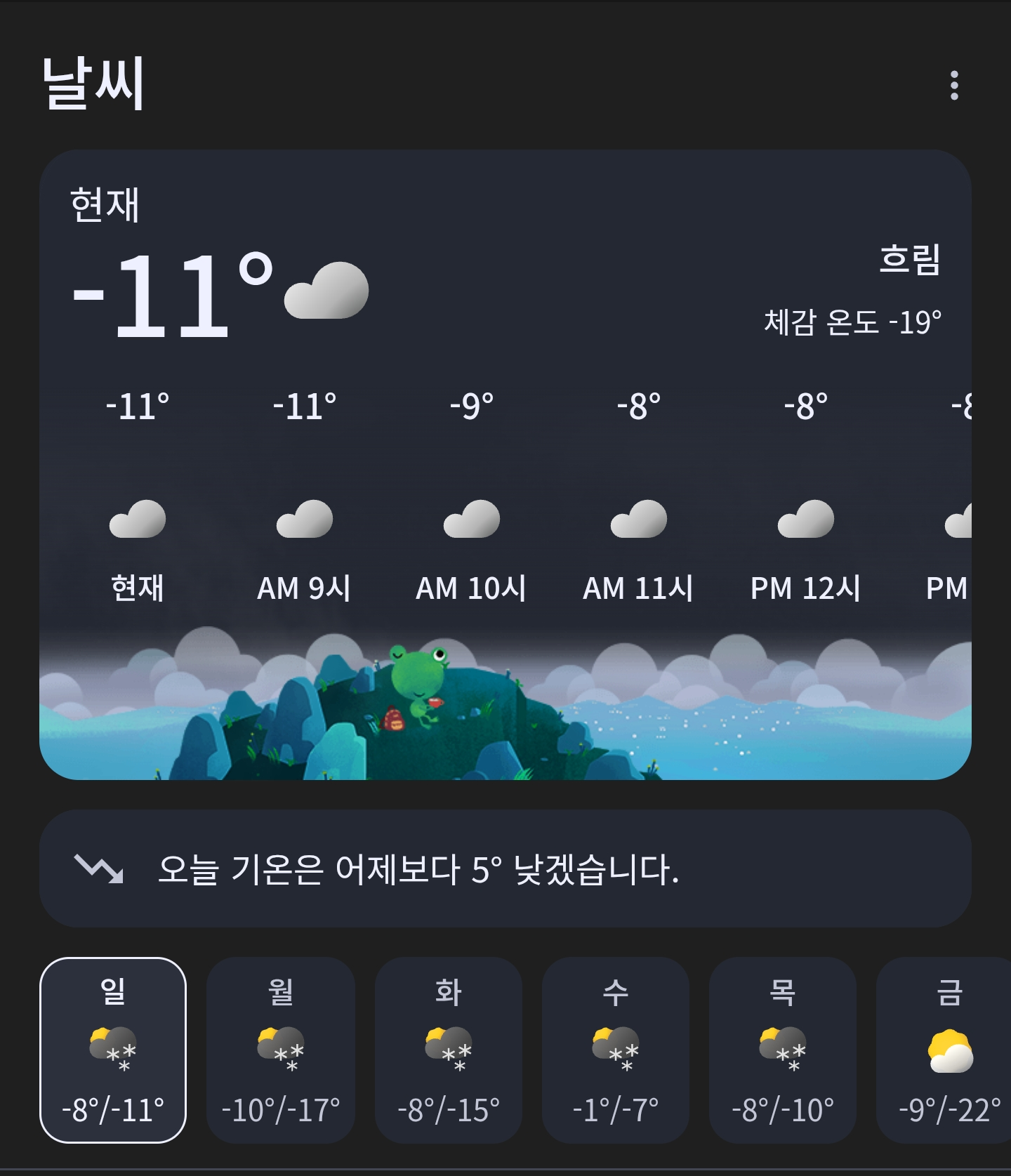Open the three-dot overflow menu
Screen dimensions: 1011x1176
pyautogui.click(x=953, y=86)
